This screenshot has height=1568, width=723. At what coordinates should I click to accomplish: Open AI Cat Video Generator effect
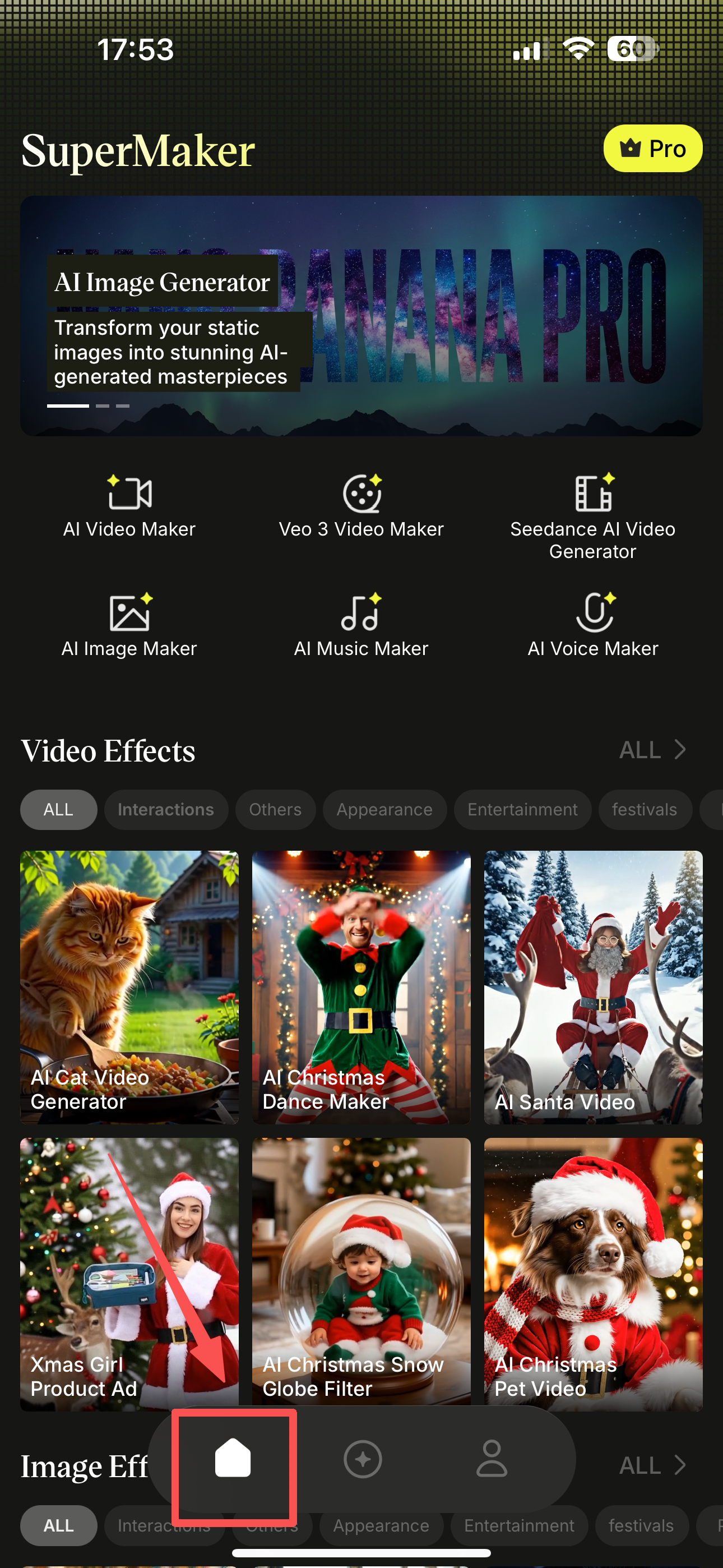point(129,986)
